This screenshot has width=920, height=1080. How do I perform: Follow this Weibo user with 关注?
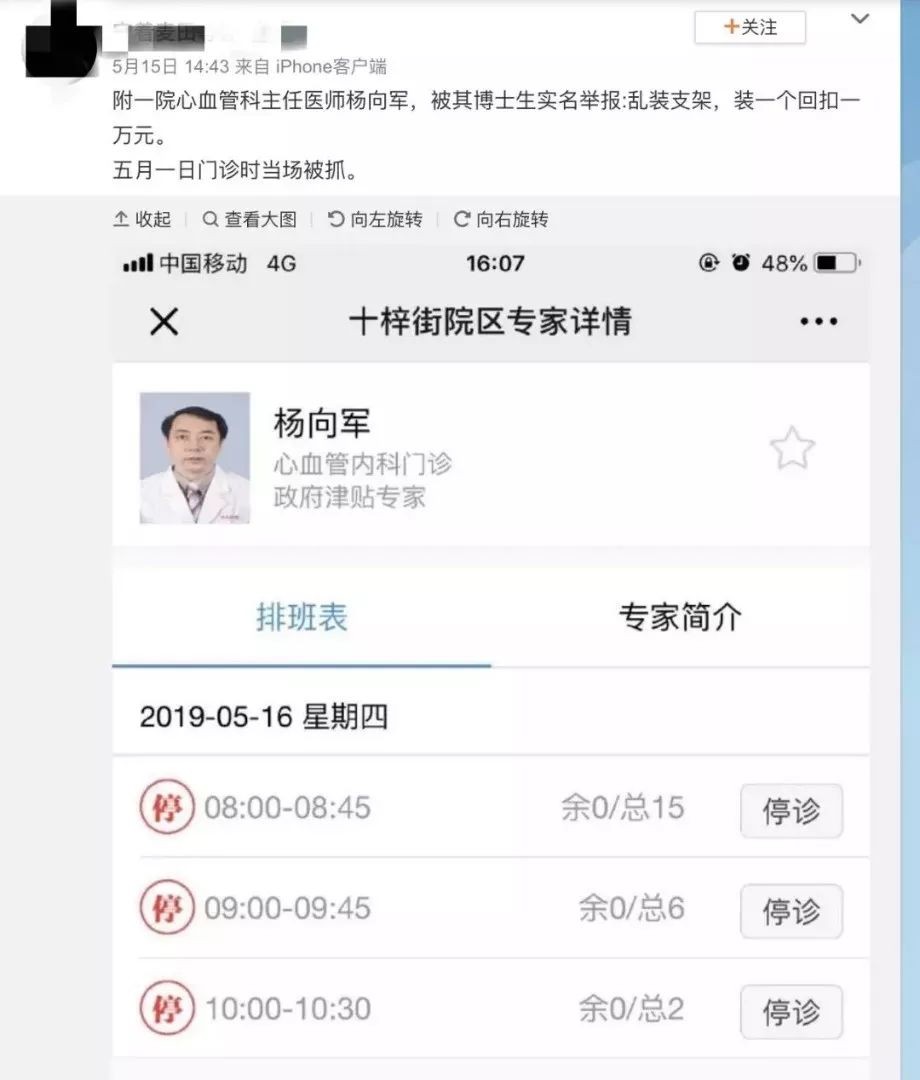pos(749,27)
